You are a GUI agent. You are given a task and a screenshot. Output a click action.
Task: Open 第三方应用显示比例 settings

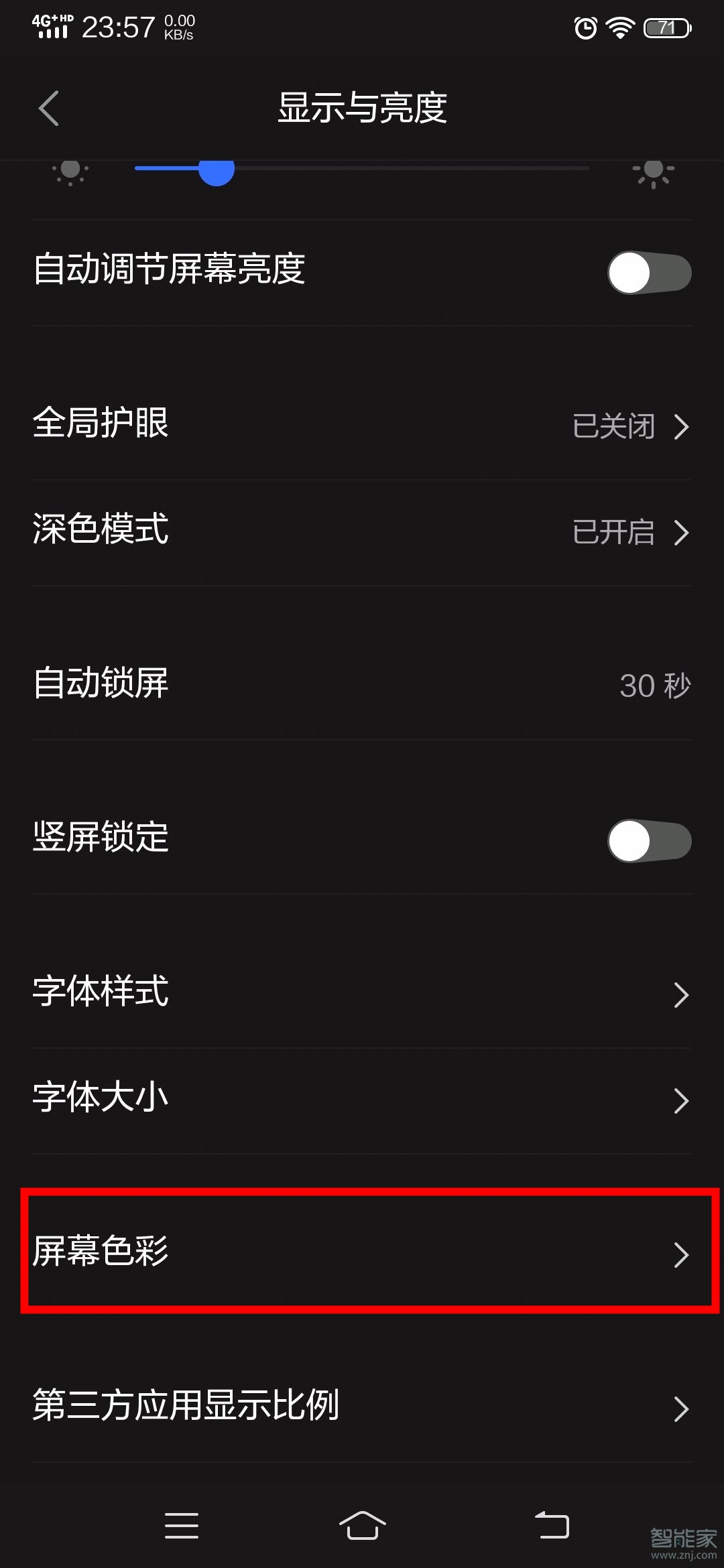coord(362,1409)
